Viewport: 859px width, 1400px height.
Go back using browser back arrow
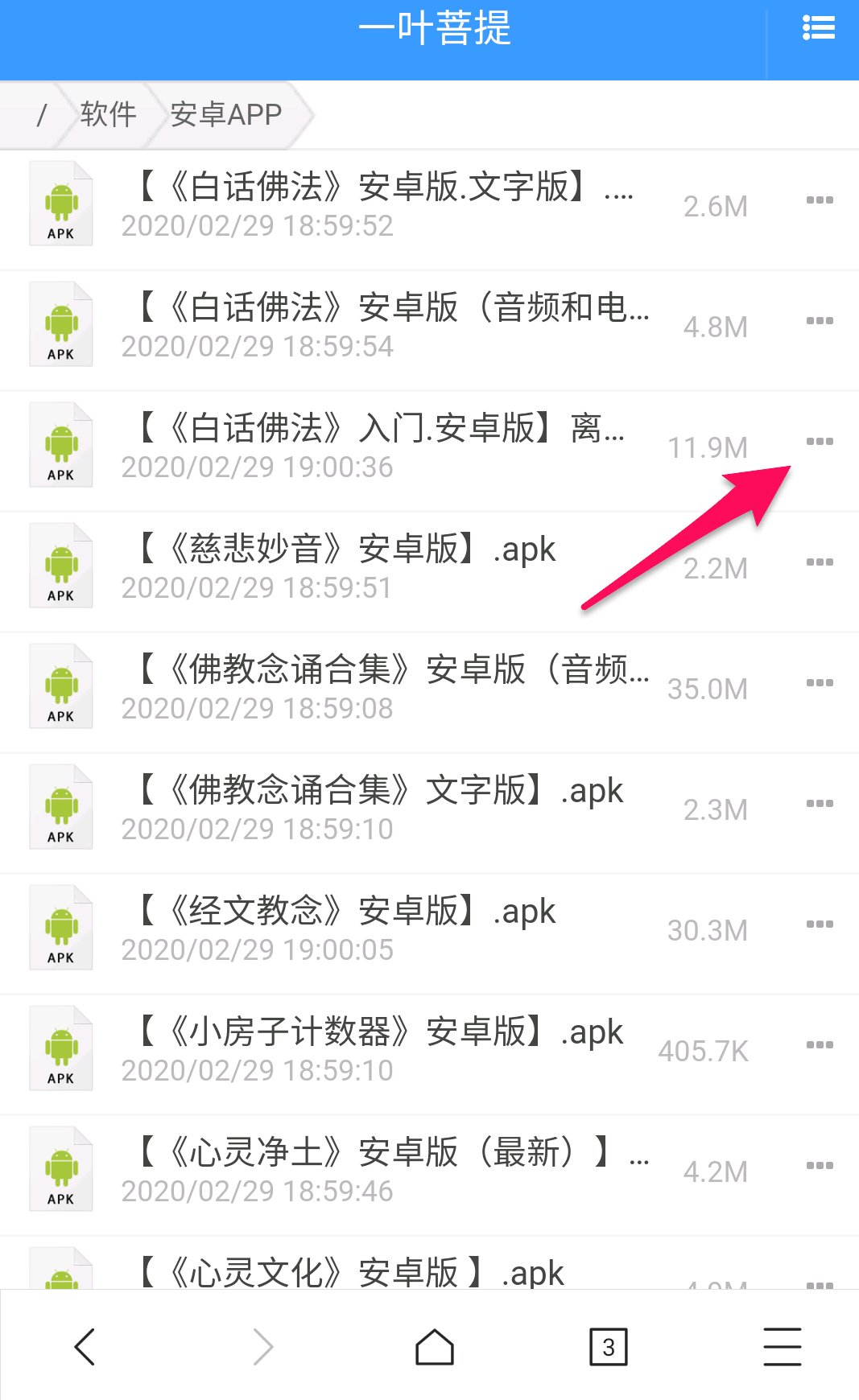click(85, 1346)
